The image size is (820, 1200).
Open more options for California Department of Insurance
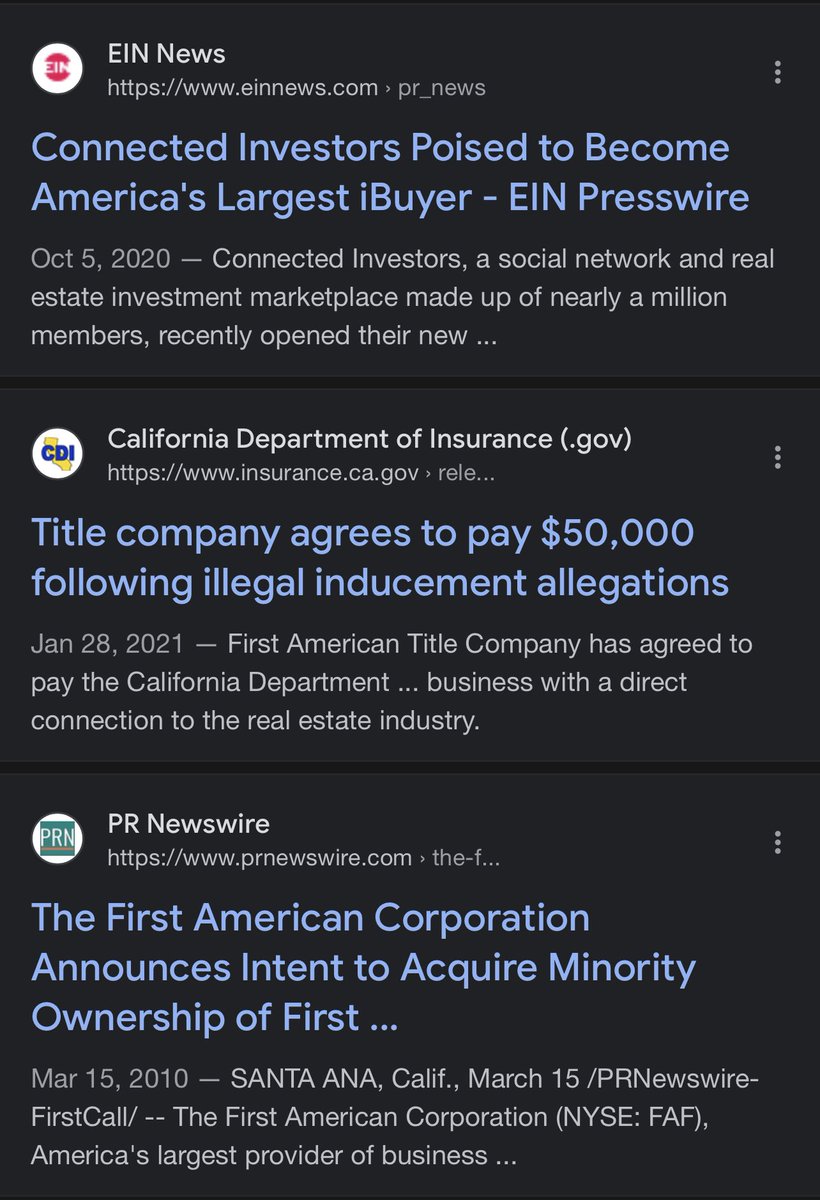coord(778,457)
